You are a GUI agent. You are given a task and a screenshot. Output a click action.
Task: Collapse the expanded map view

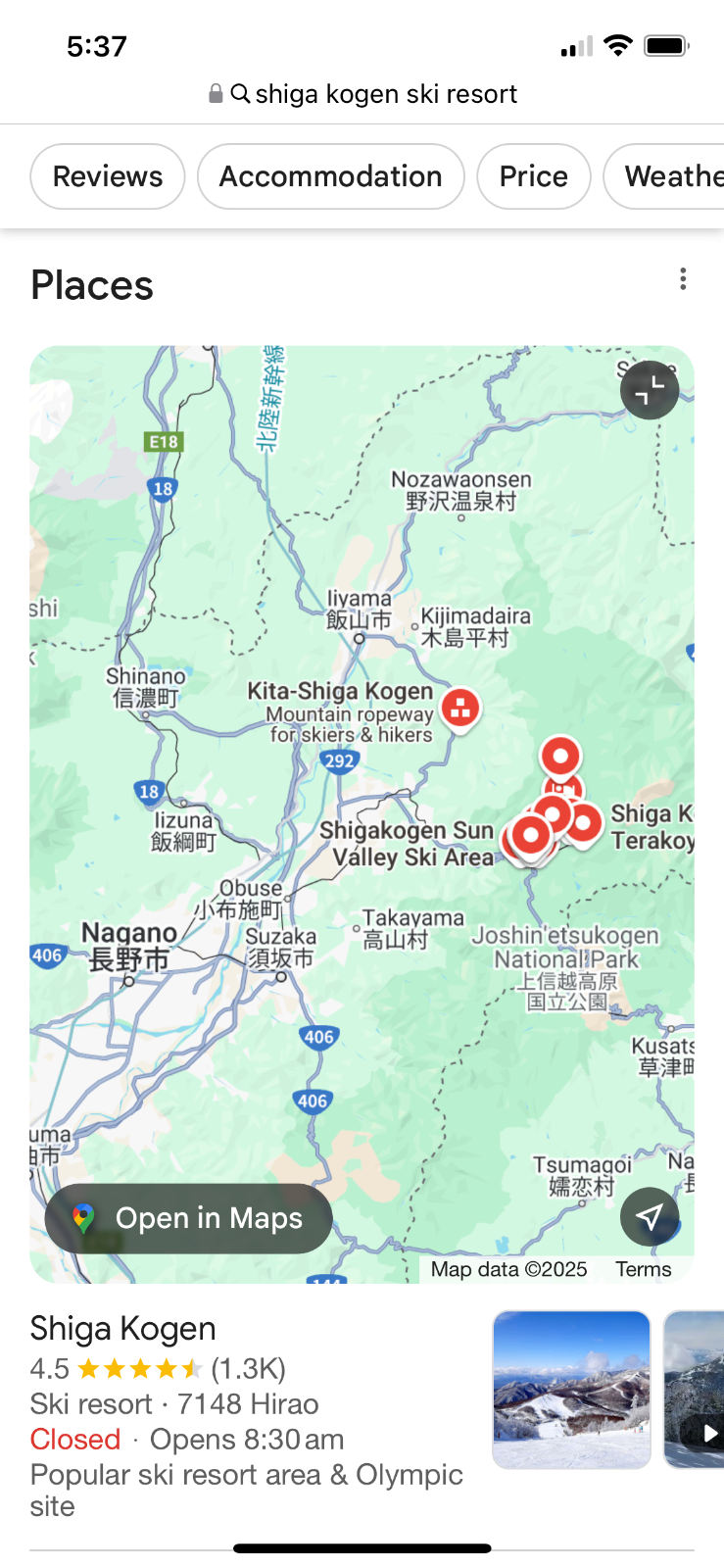[650, 390]
